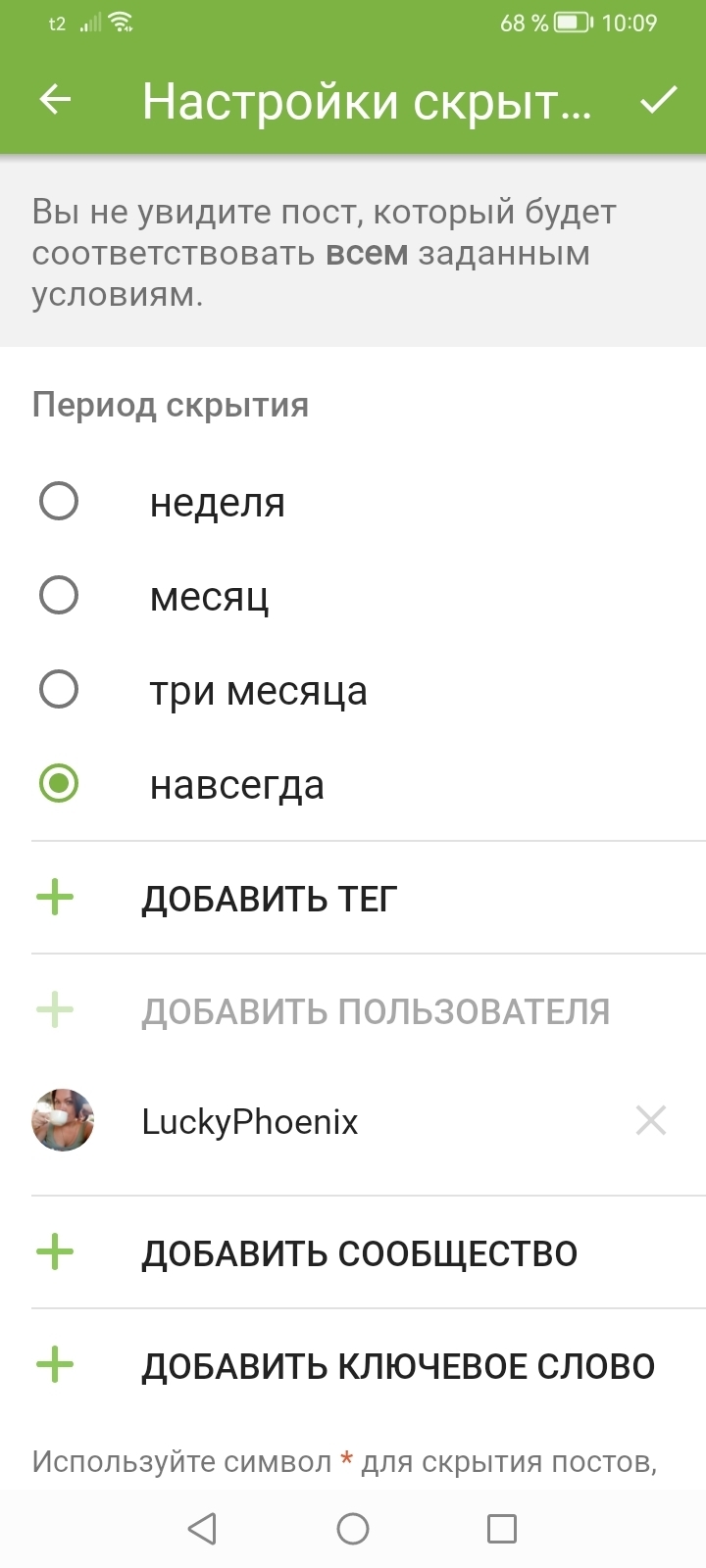
Task: Remove user LuckyPhoenix from the list
Action: click(651, 1120)
